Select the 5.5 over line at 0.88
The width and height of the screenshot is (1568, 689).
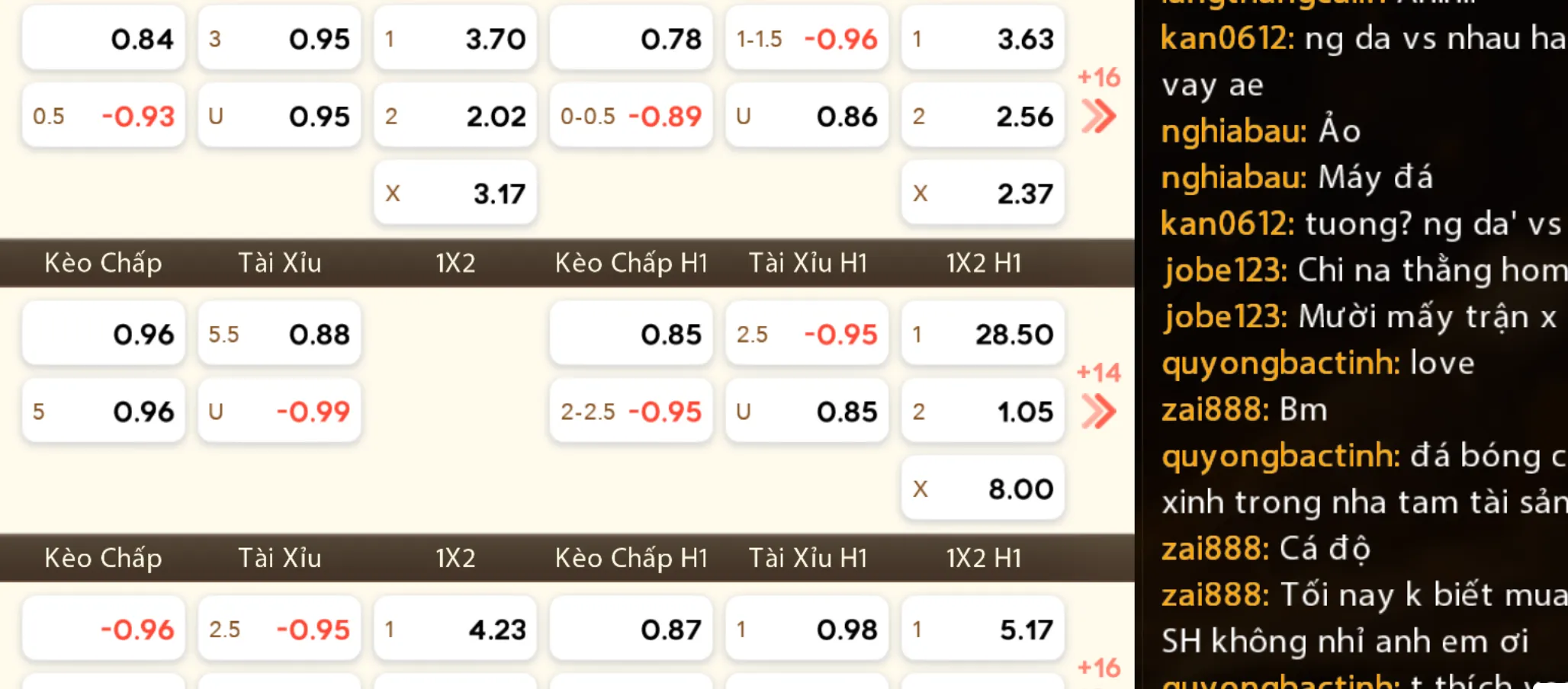279,334
